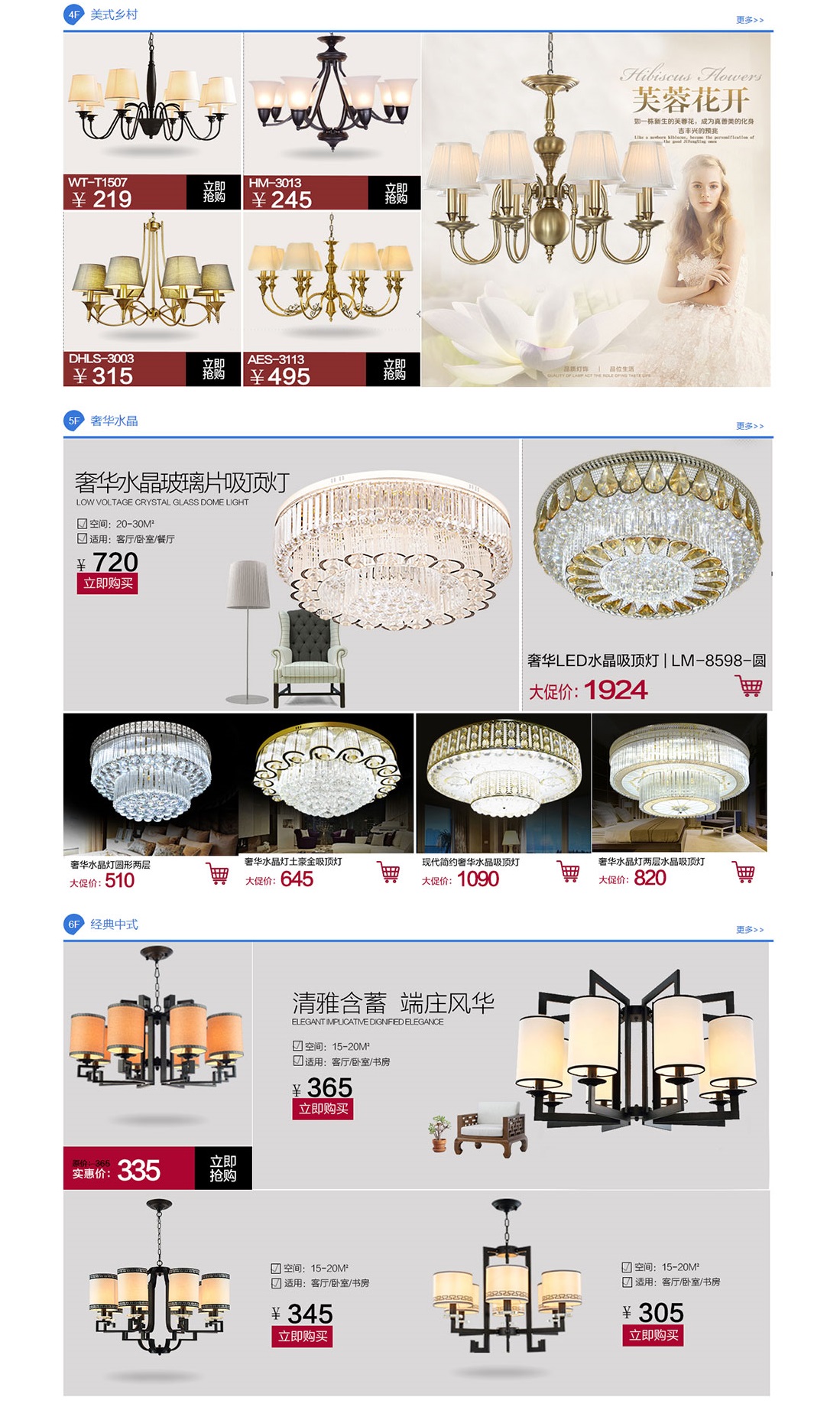Tap 立即抢购 for the AES-3113 chandelier
This screenshot has width=840, height=1407.
point(394,370)
